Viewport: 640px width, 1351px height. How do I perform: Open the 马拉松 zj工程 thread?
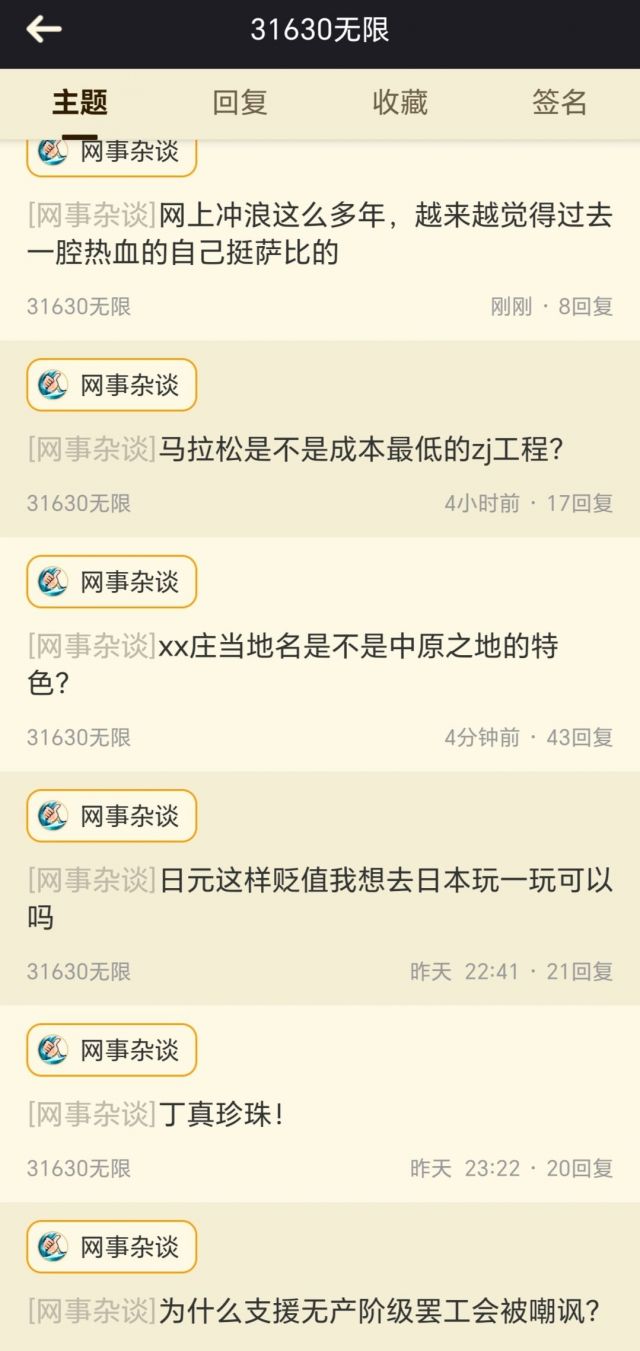pyautogui.click(x=361, y=450)
